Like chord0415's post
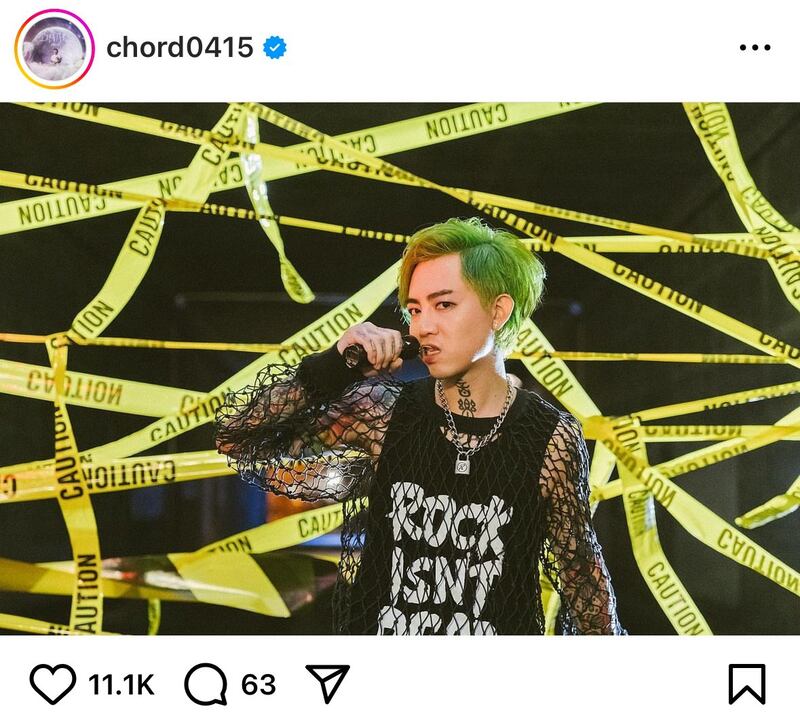Viewport: 800px width, 725px height. coord(52,684)
